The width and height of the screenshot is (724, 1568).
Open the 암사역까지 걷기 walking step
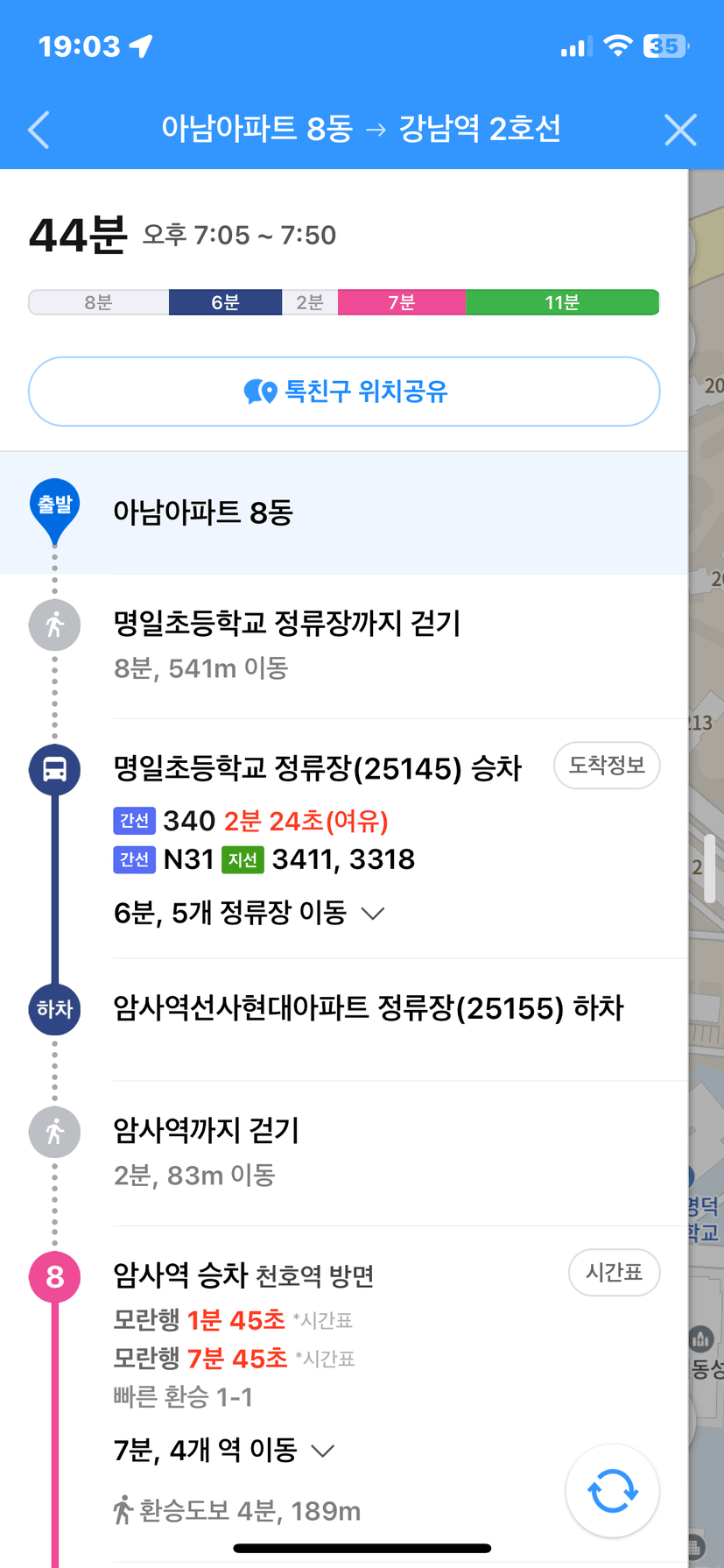[x=344, y=1152]
